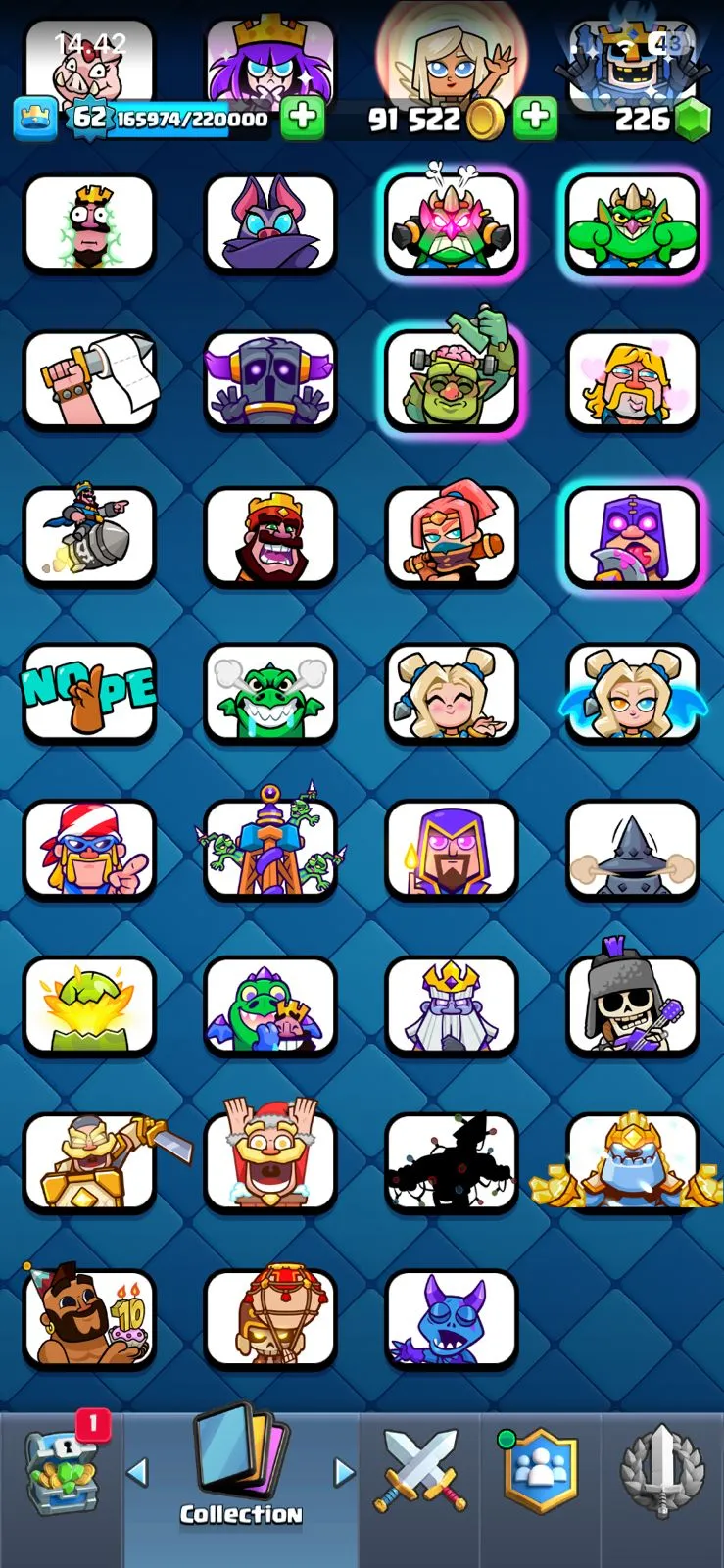Choose the goblin drill tower emote

click(270, 848)
